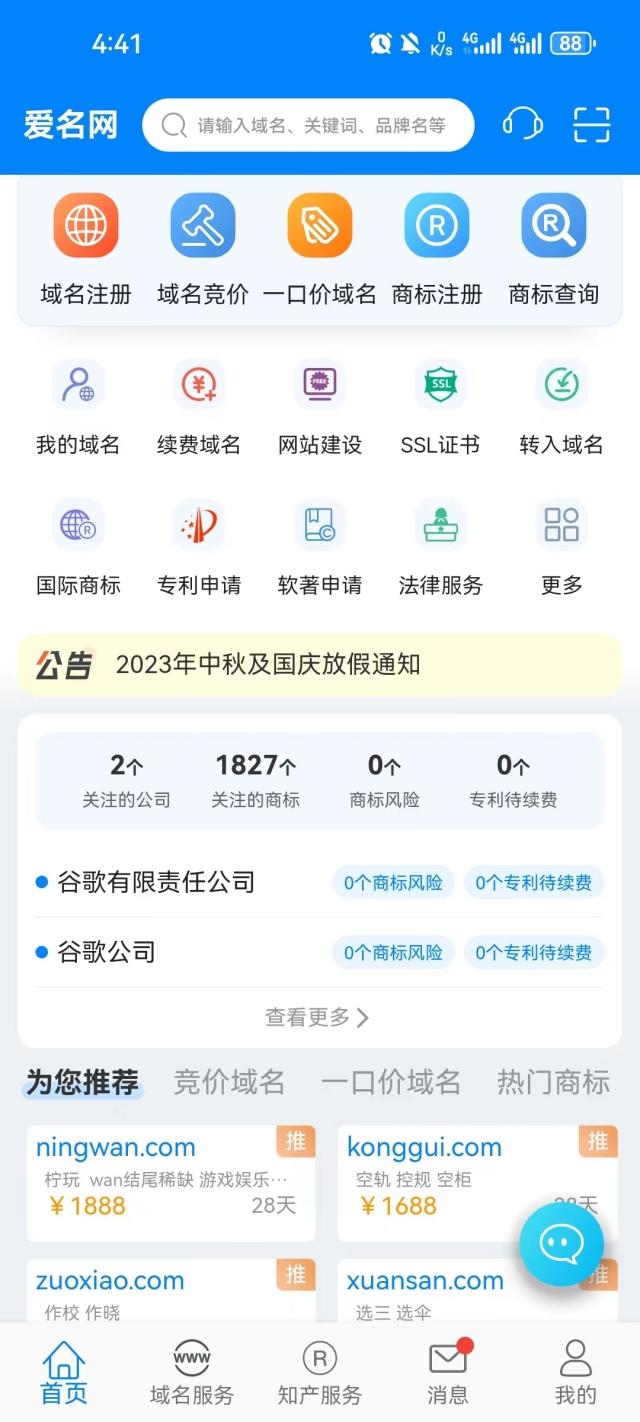Switch to 竞价域名 tab
Screen dimensions: 640x1422
click(x=229, y=1082)
